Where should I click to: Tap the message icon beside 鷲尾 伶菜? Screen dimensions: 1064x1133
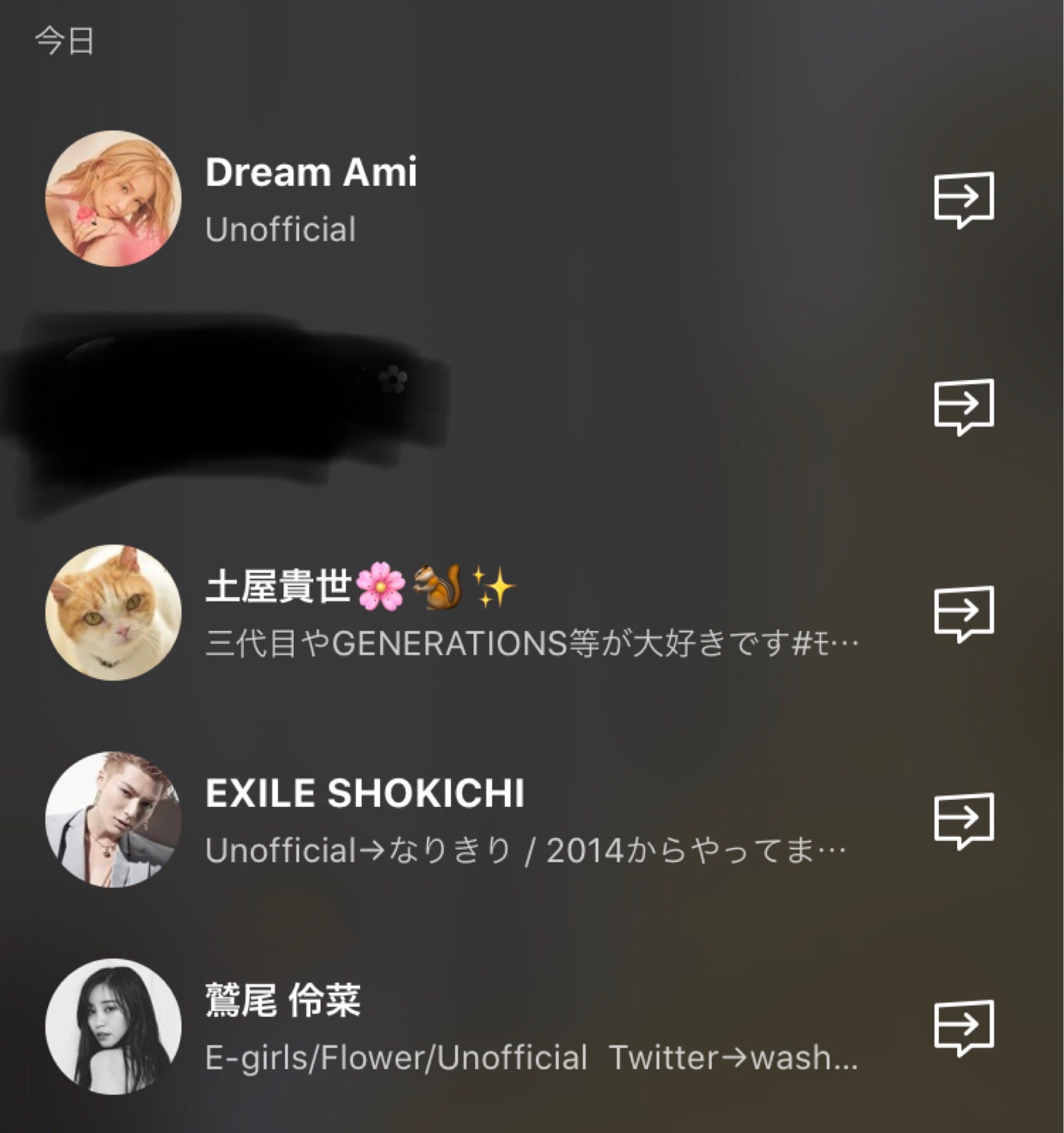pyautogui.click(x=963, y=1027)
